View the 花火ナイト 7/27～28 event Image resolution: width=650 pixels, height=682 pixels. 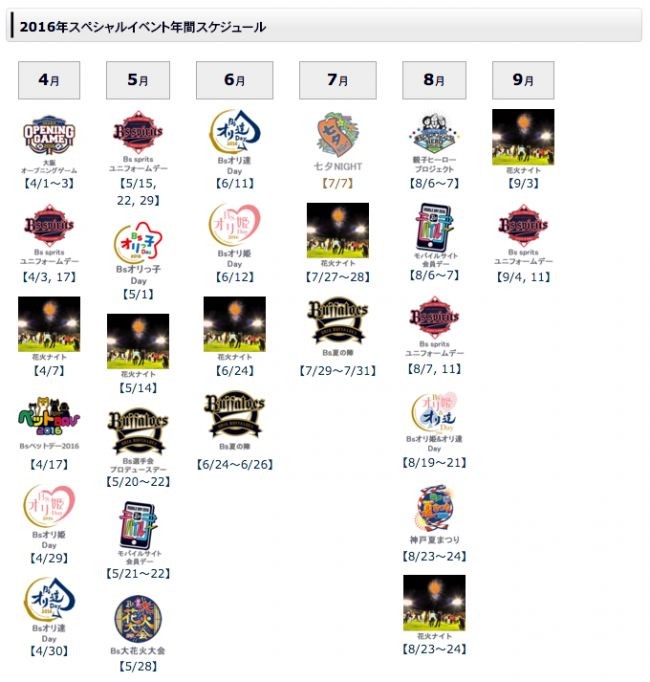pos(337,230)
